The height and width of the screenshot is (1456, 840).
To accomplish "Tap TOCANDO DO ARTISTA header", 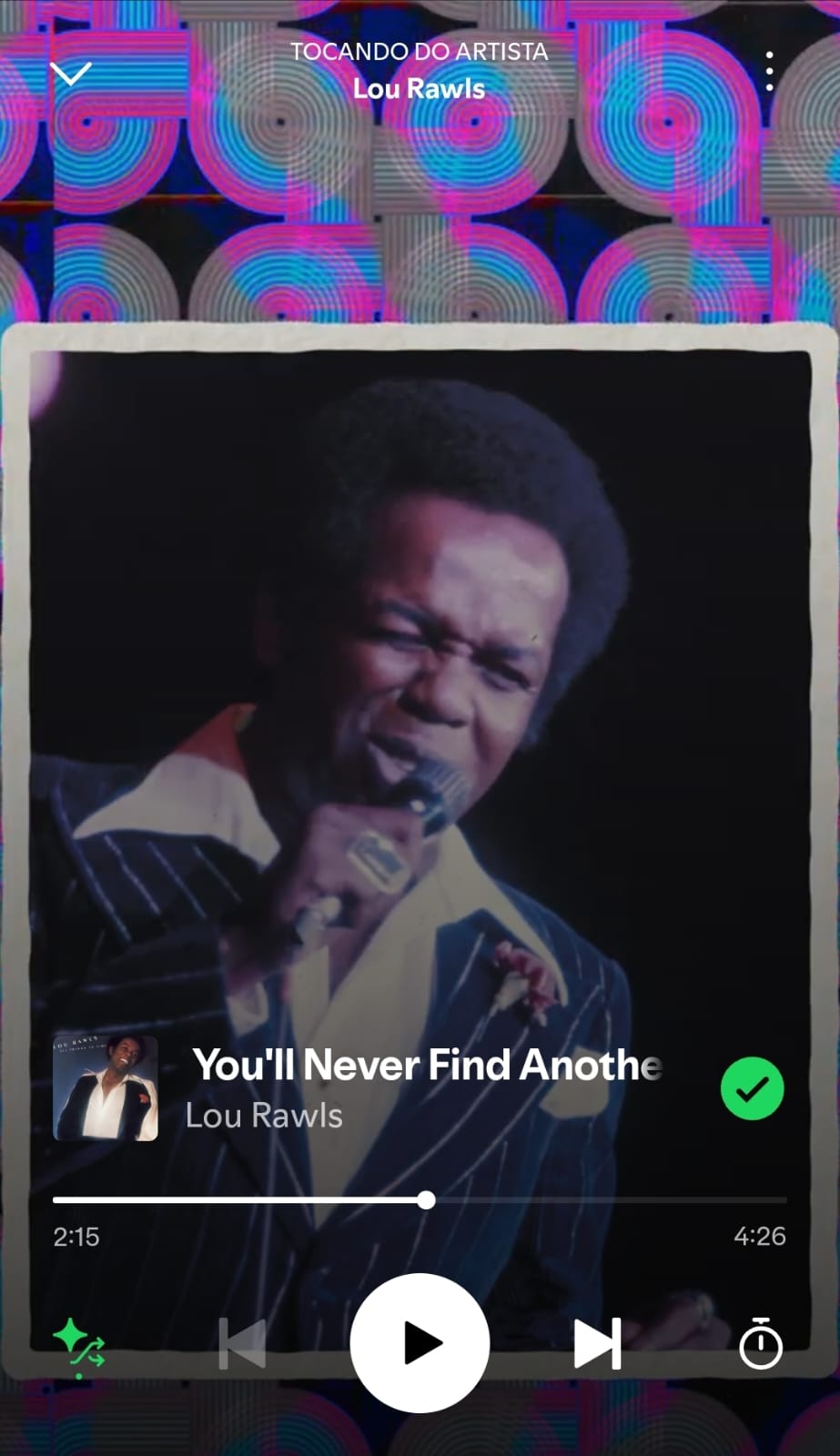I will pos(419,52).
